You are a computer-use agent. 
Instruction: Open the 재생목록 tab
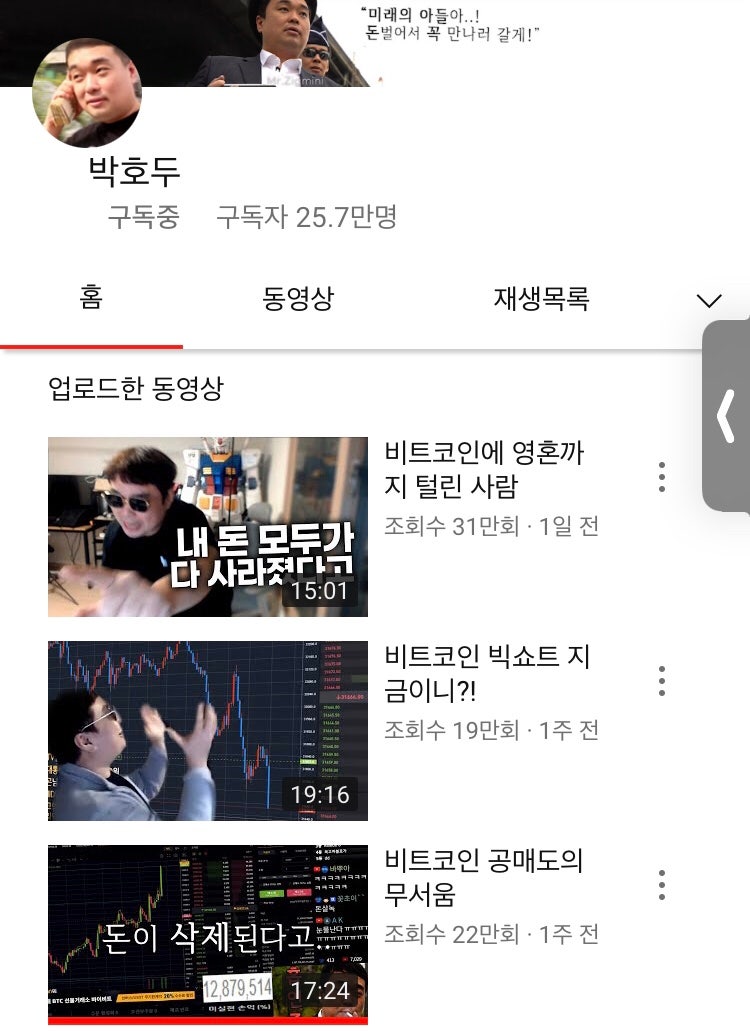tap(541, 298)
